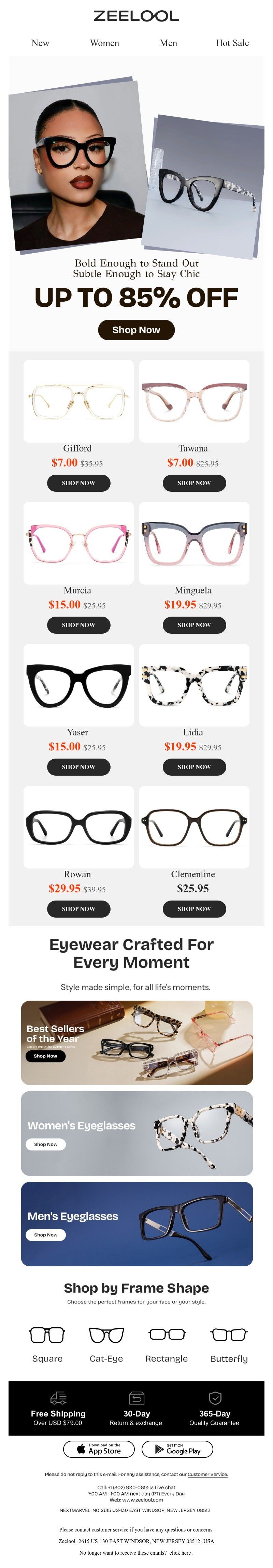The height and width of the screenshot is (1568, 273).
Task: Tap Shop Now under Up to 85% Off
Action: tap(136, 329)
